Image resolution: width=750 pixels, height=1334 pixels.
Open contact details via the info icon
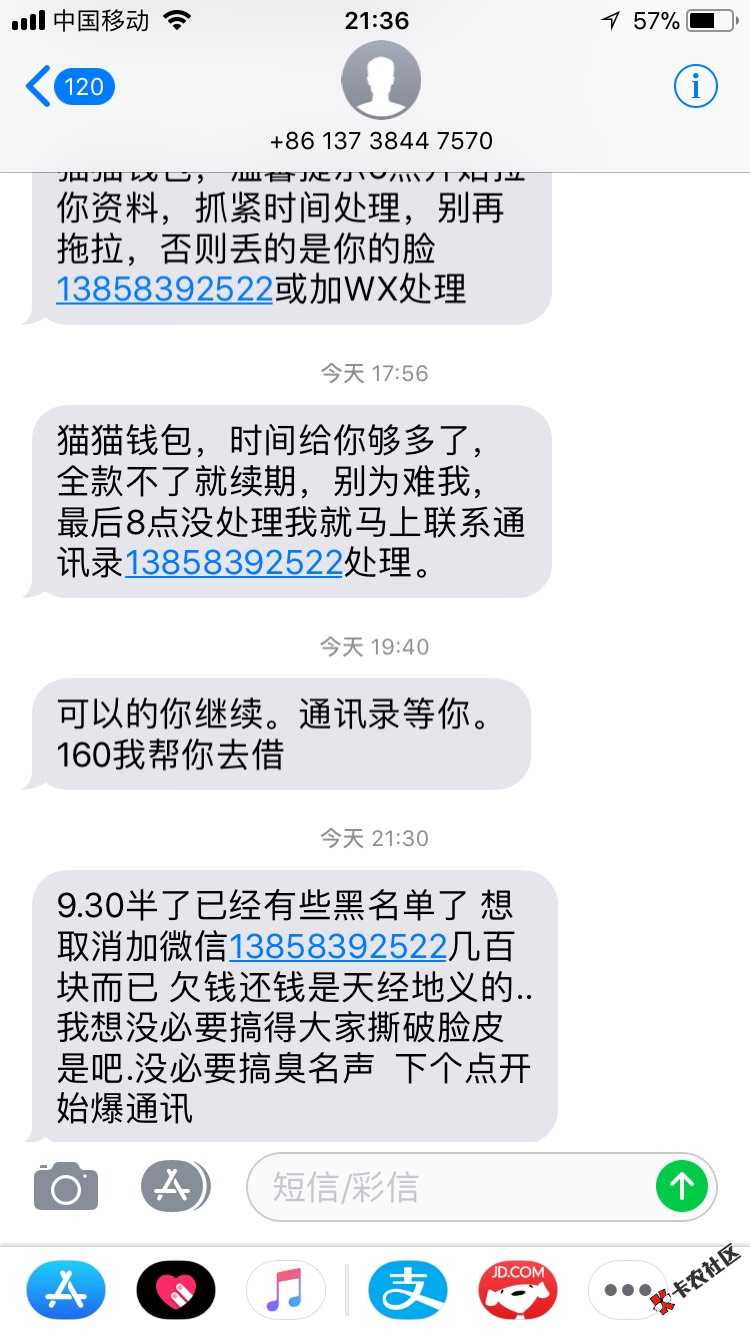695,87
